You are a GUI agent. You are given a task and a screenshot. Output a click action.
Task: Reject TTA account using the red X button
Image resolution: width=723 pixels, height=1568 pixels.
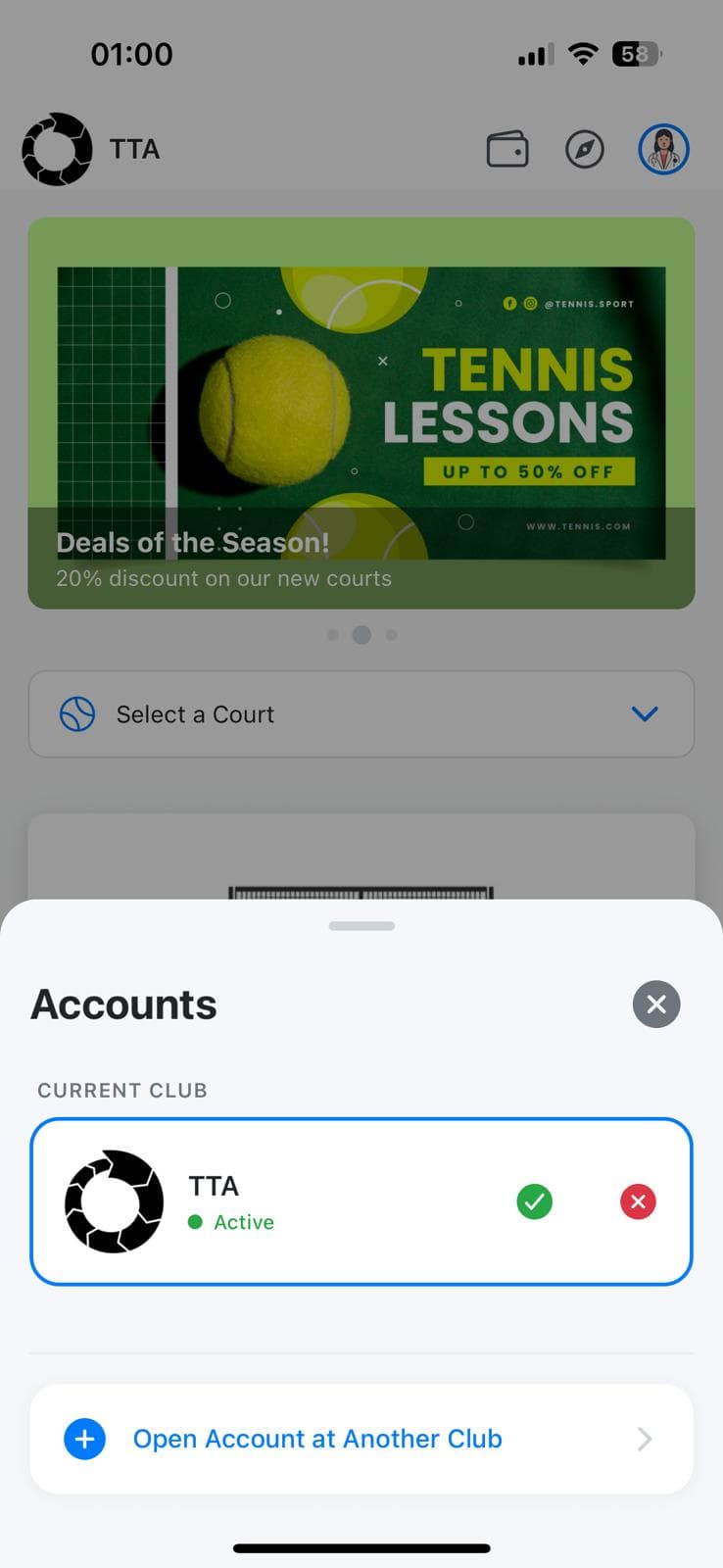click(x=638, y=1201)
